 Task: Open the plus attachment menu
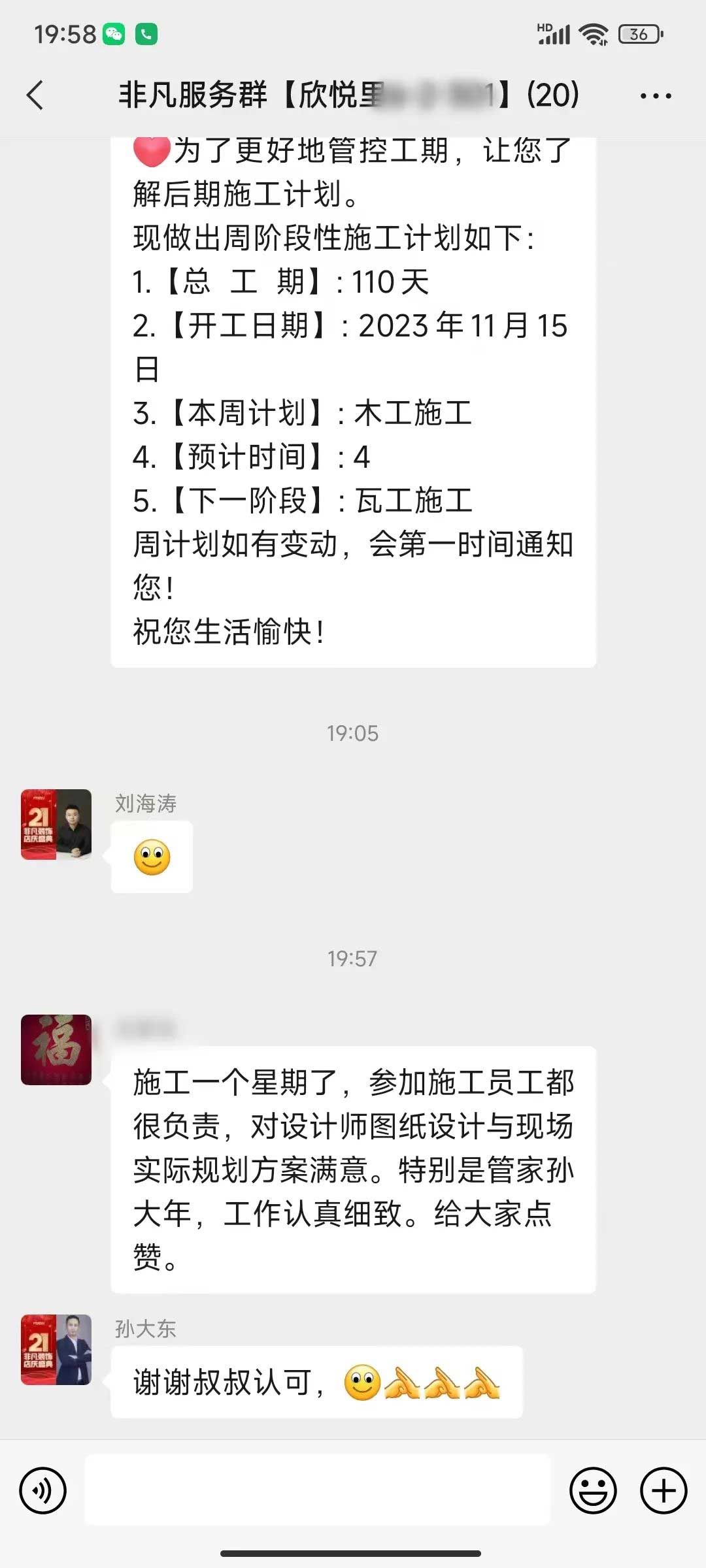point(664,1490)
